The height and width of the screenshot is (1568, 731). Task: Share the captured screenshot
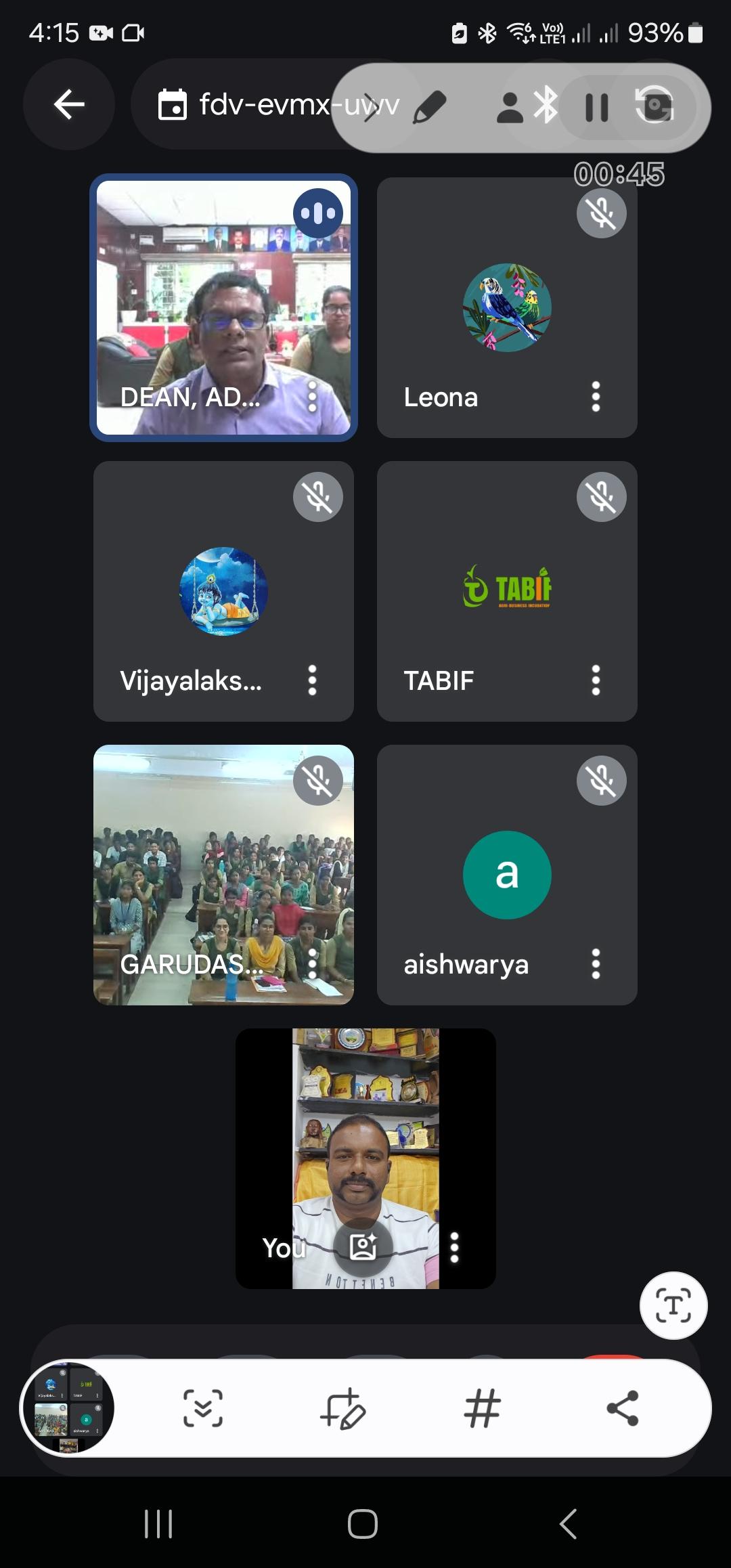point(623,1408)
